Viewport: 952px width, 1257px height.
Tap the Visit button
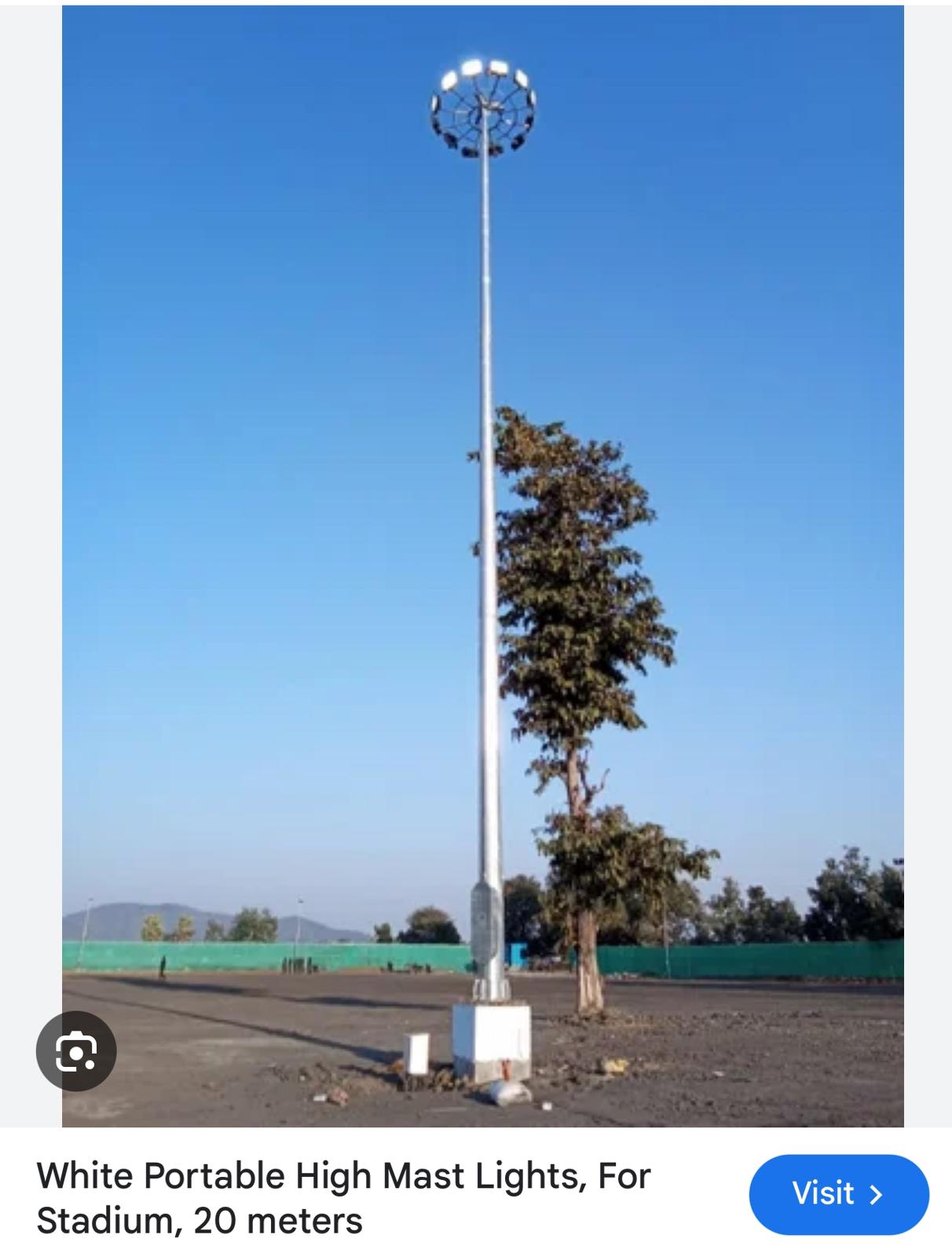coord(838,1193)
